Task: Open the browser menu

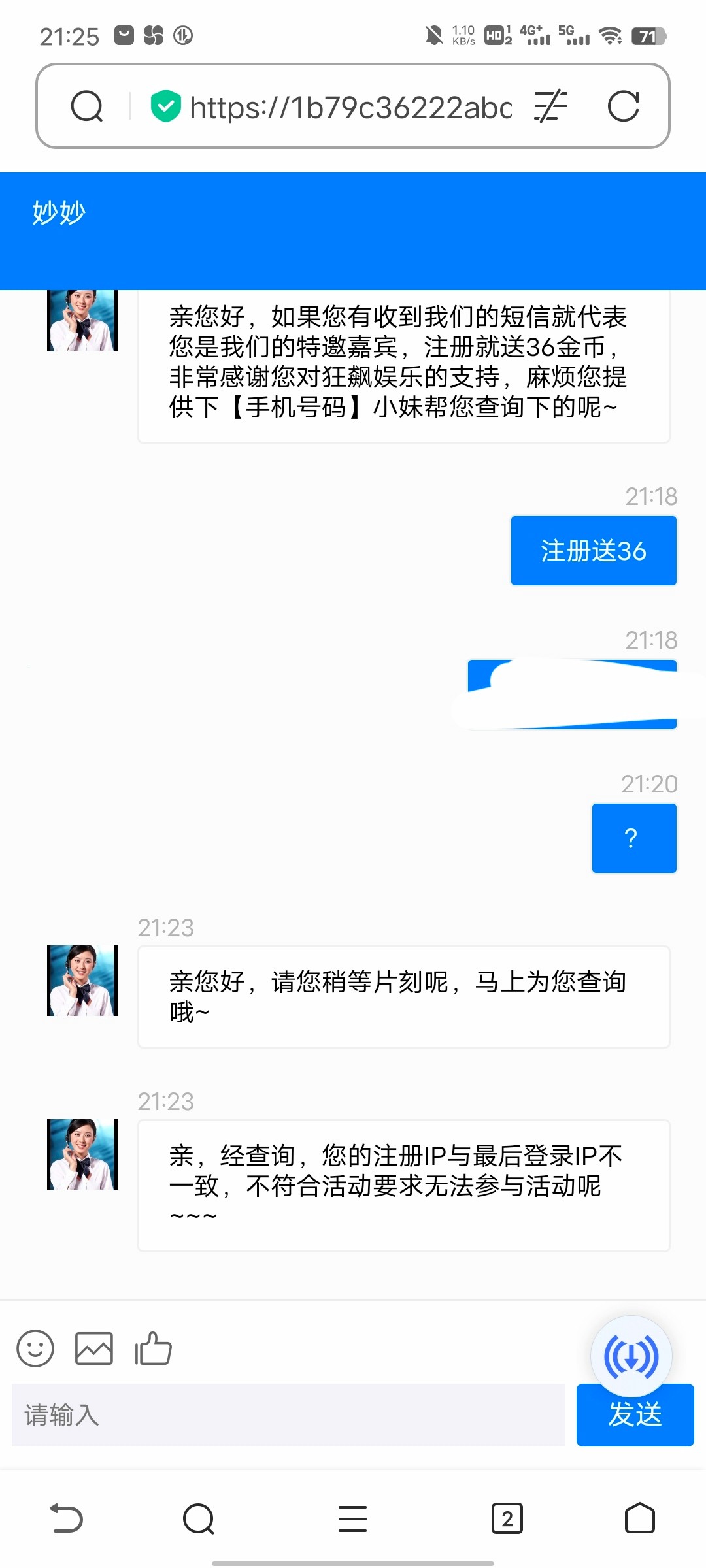Action: click(352, 1518)
